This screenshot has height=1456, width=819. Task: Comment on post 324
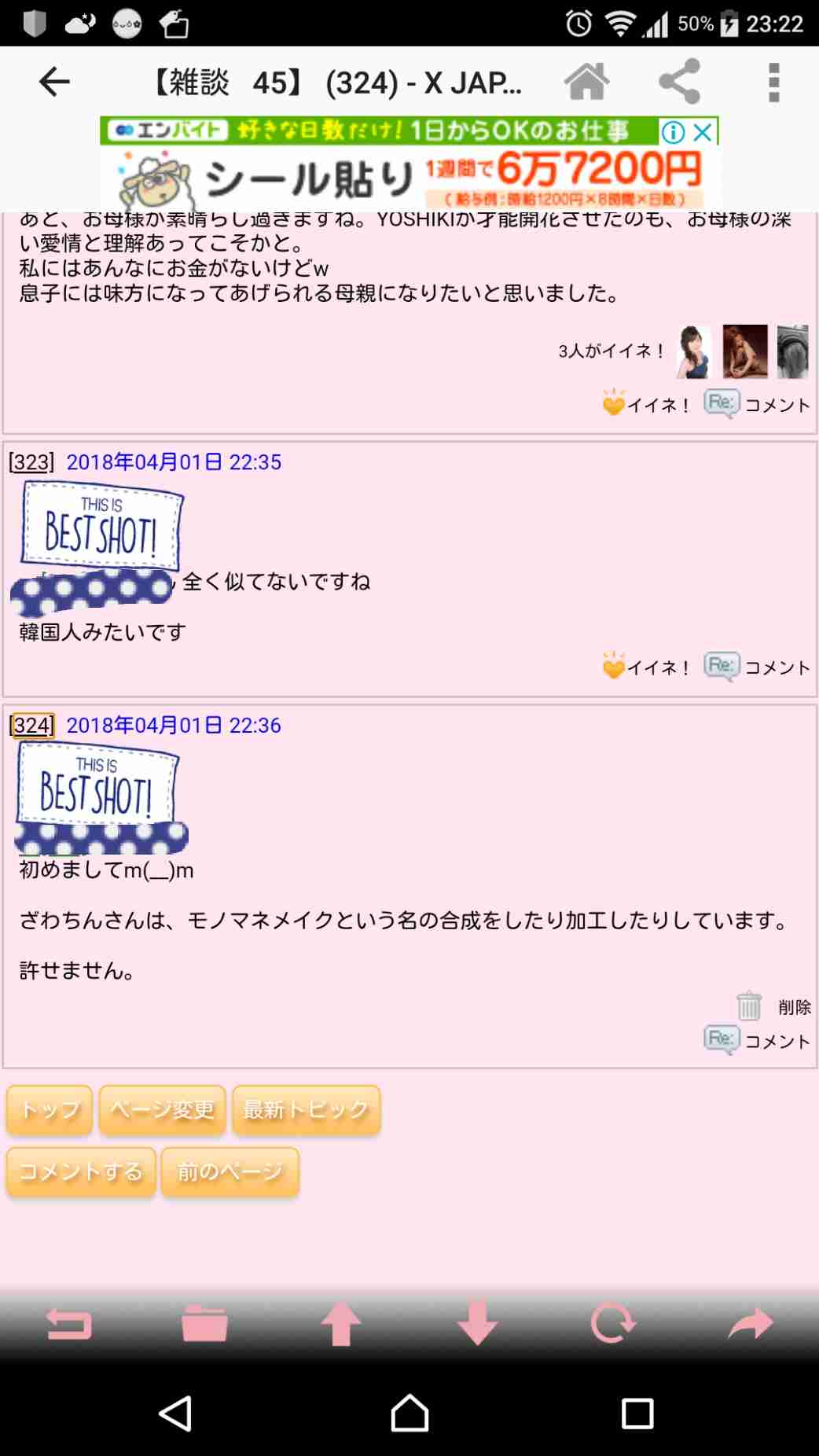tap(757, 1040)
